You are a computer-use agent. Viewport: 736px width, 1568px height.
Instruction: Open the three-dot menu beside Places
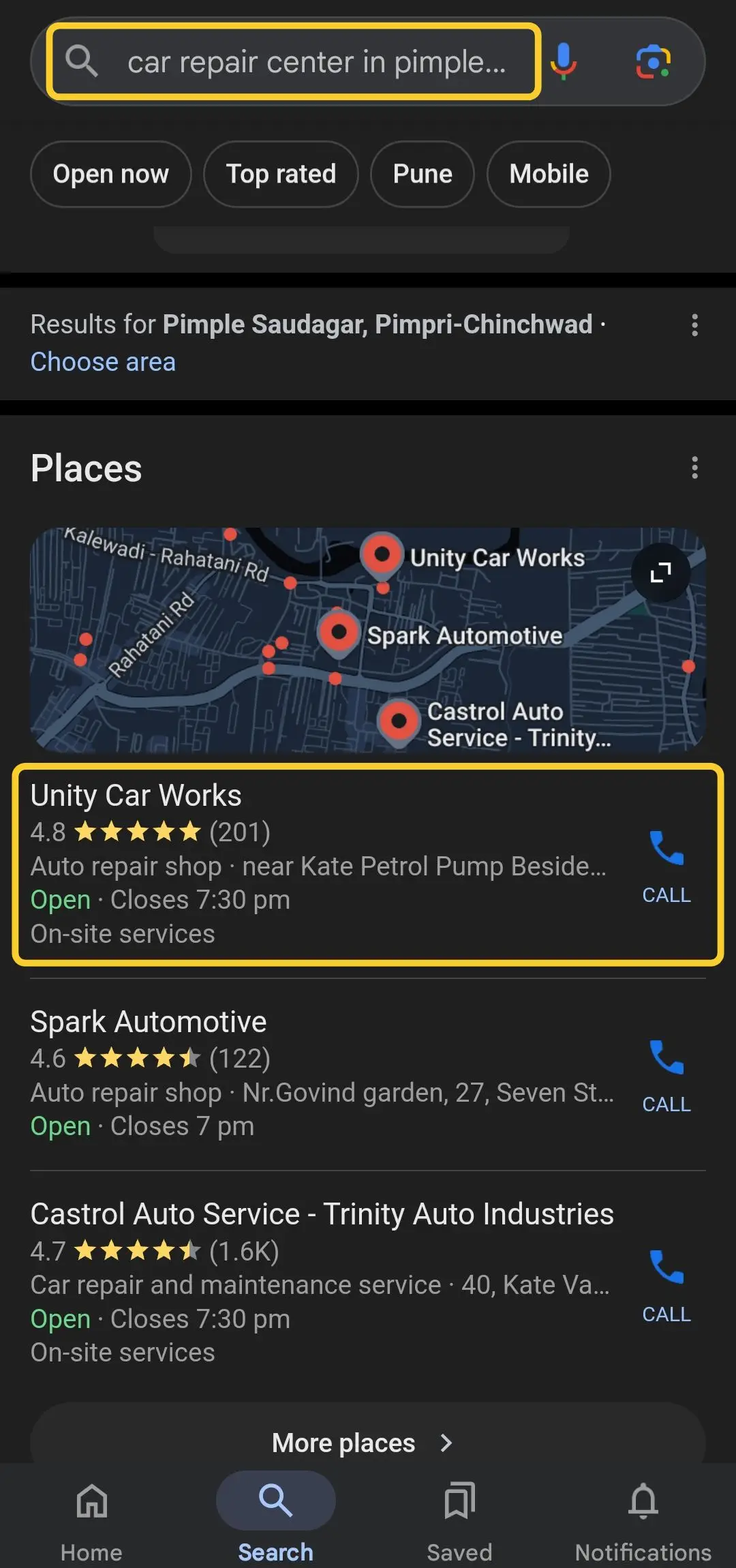pyautogui.click(x=694, y=467)
